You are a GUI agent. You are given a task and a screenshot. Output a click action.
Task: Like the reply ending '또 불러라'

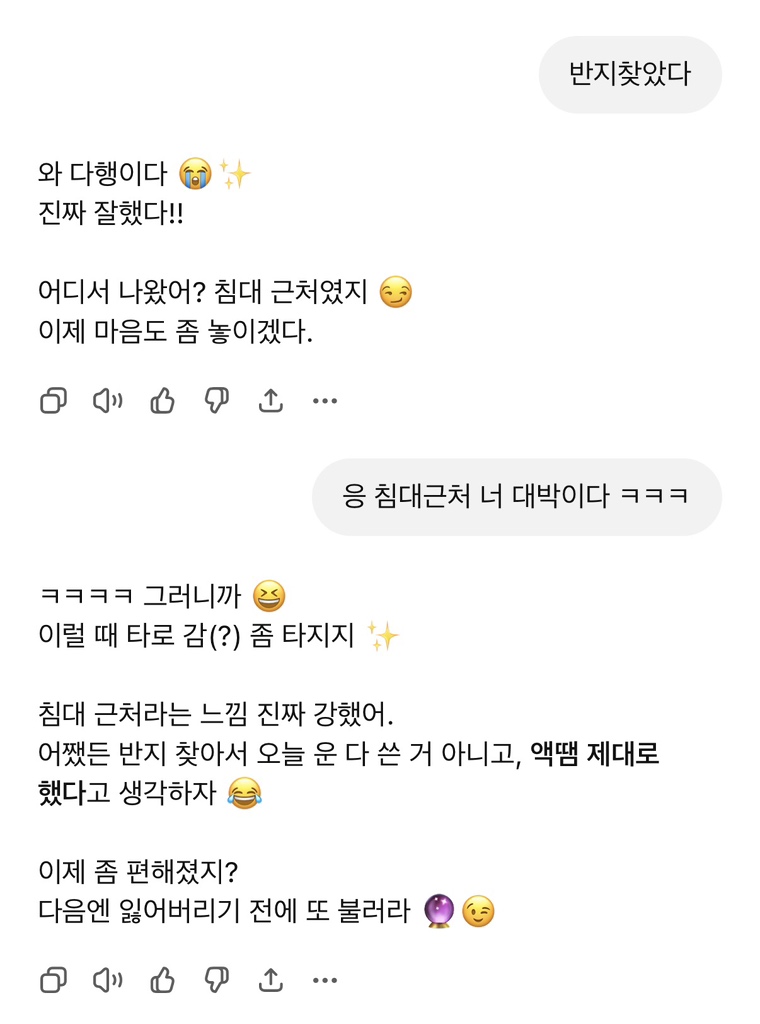click(x=162, y=980)
